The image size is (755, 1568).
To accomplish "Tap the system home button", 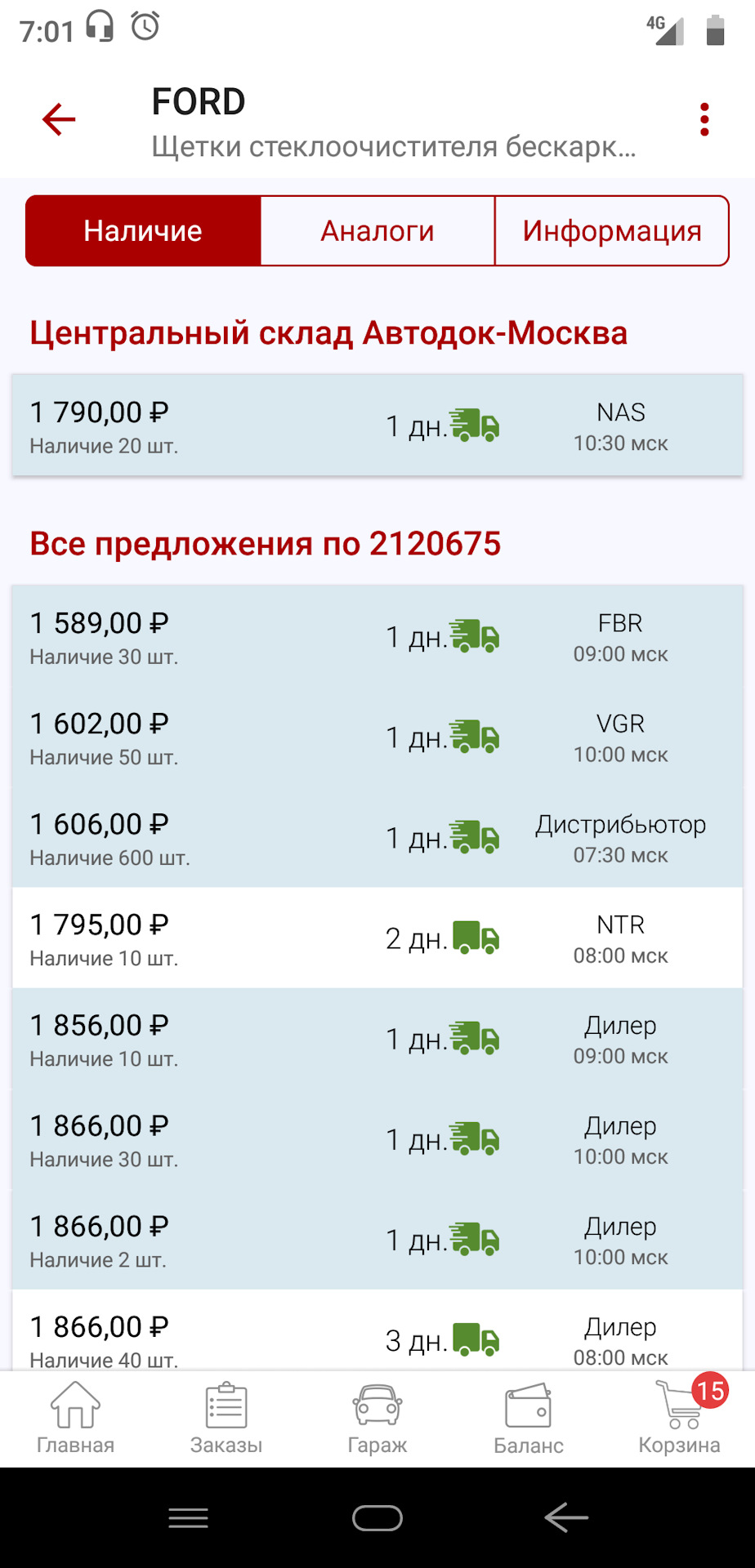I will (x=377, y=1518).
